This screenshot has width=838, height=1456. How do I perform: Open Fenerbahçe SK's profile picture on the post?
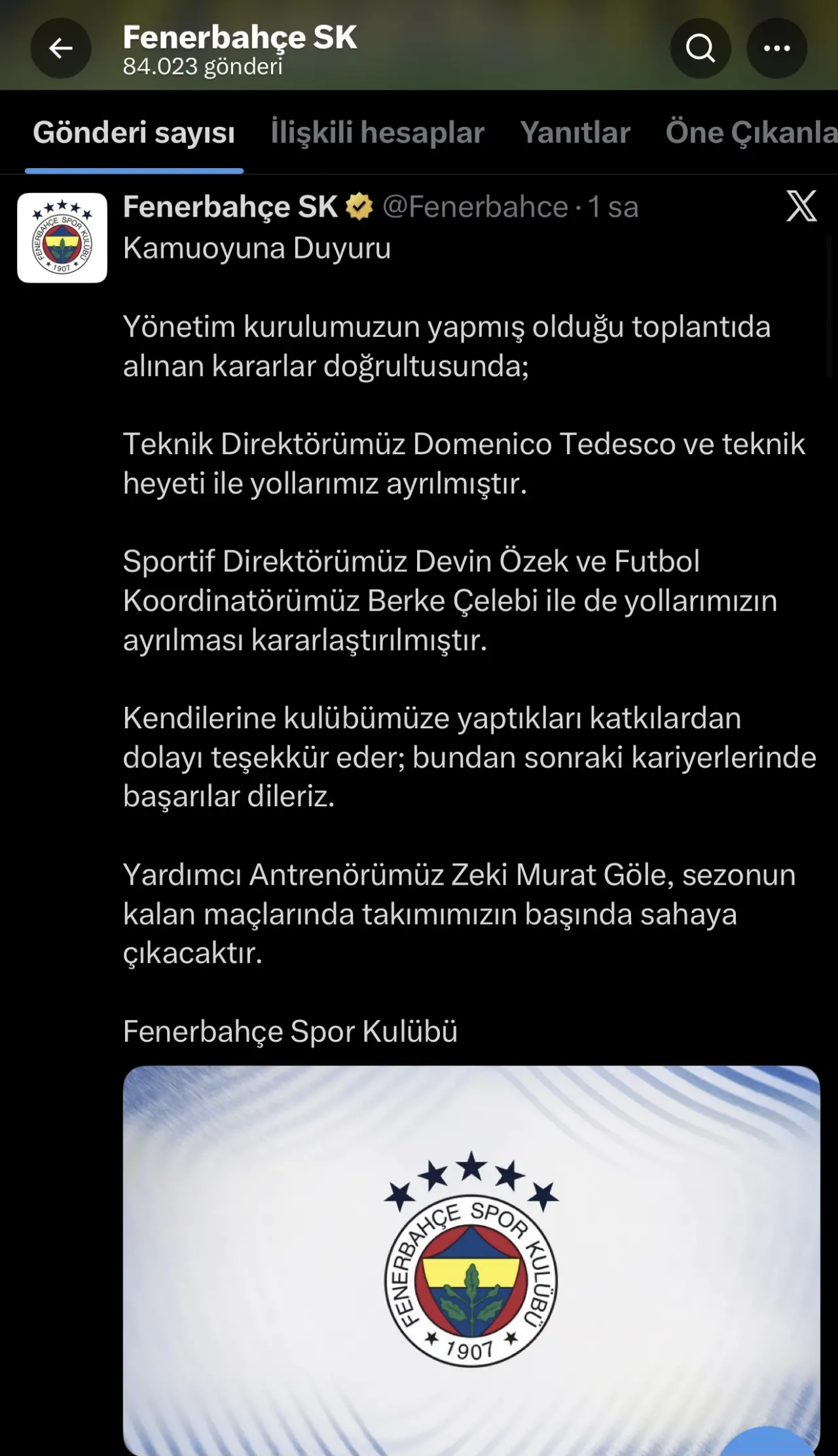[62, 238]
